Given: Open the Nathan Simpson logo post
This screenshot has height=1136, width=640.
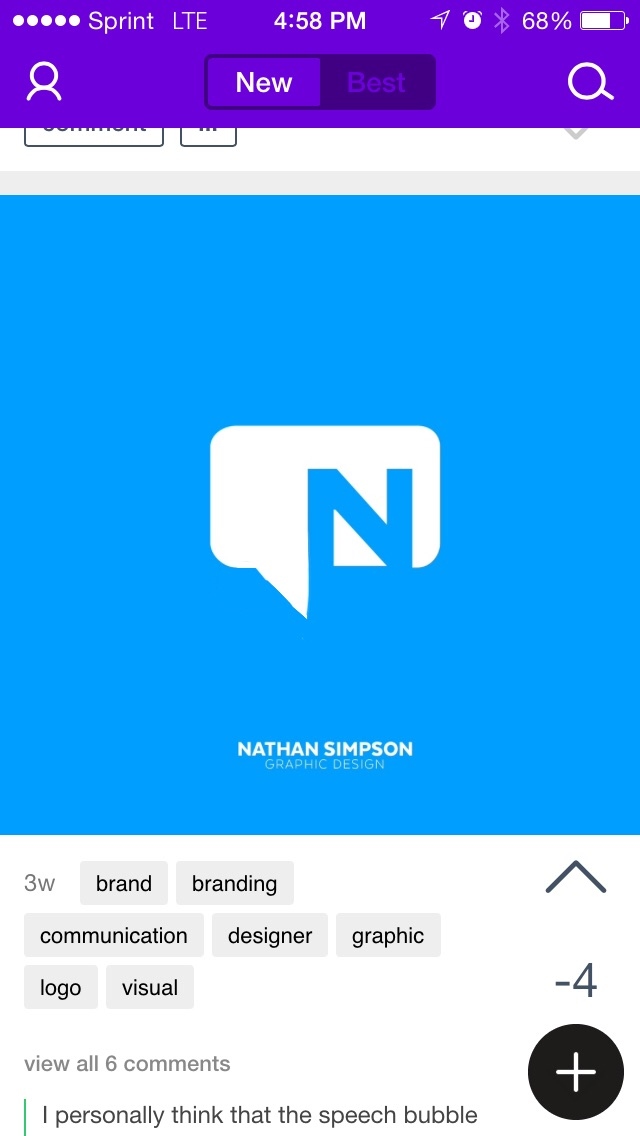Looking at the screenshot, I should [x=320, y=514].
